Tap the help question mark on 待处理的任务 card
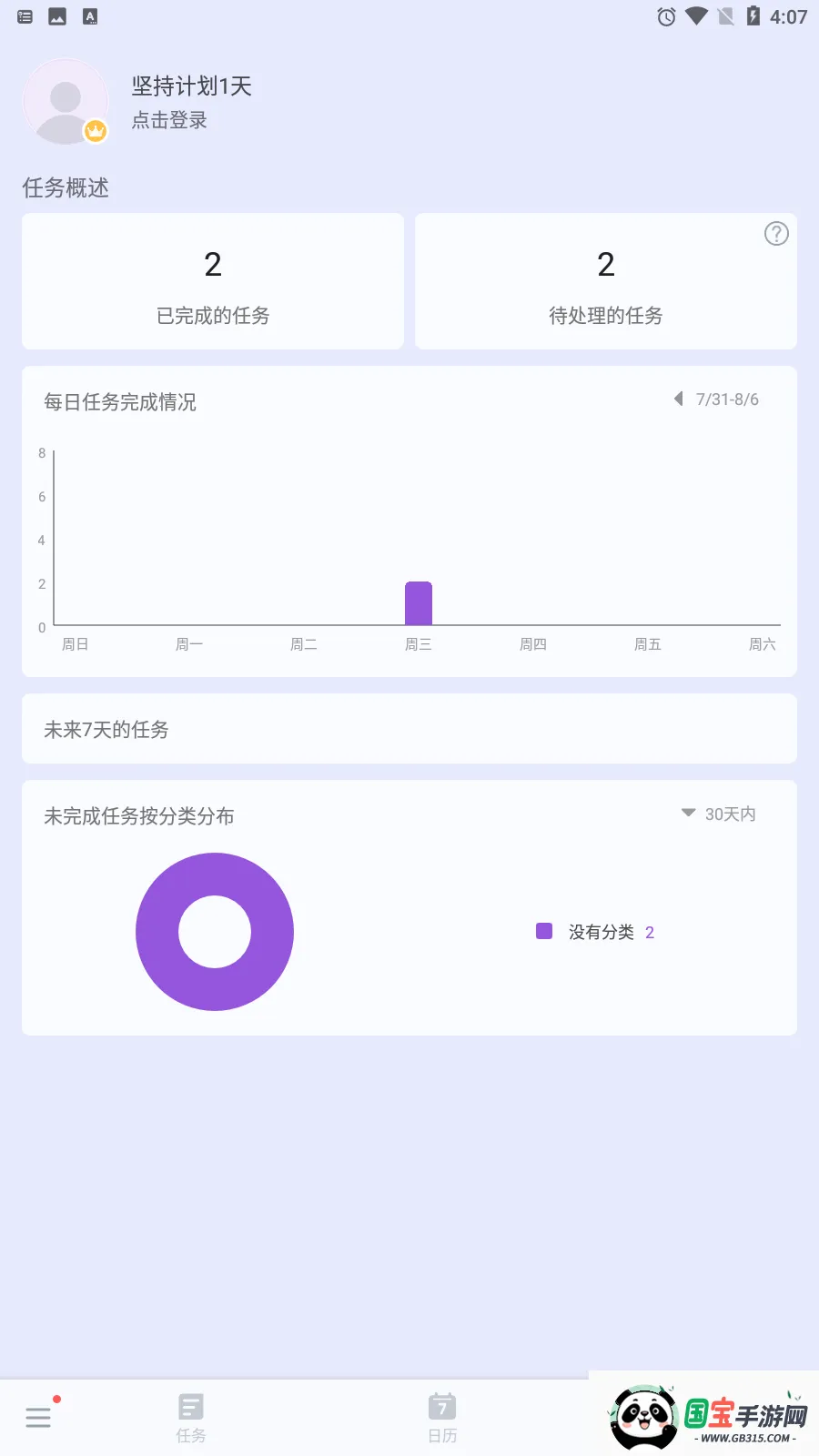 (775, 234)
